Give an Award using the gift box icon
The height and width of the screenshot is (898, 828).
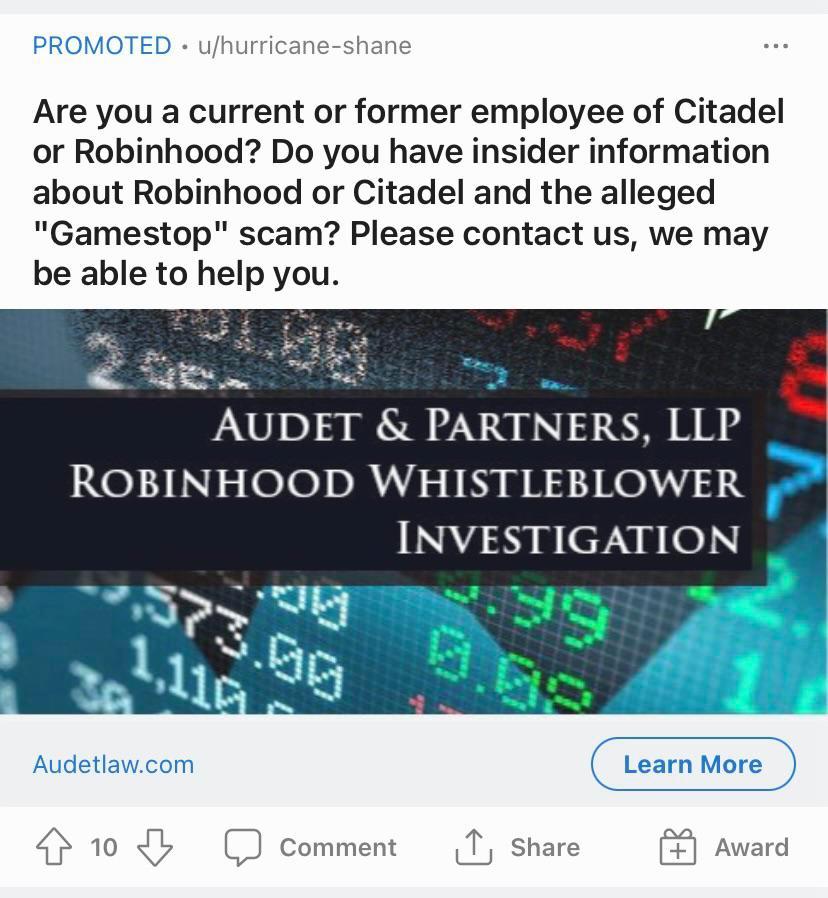coord(679,847)
